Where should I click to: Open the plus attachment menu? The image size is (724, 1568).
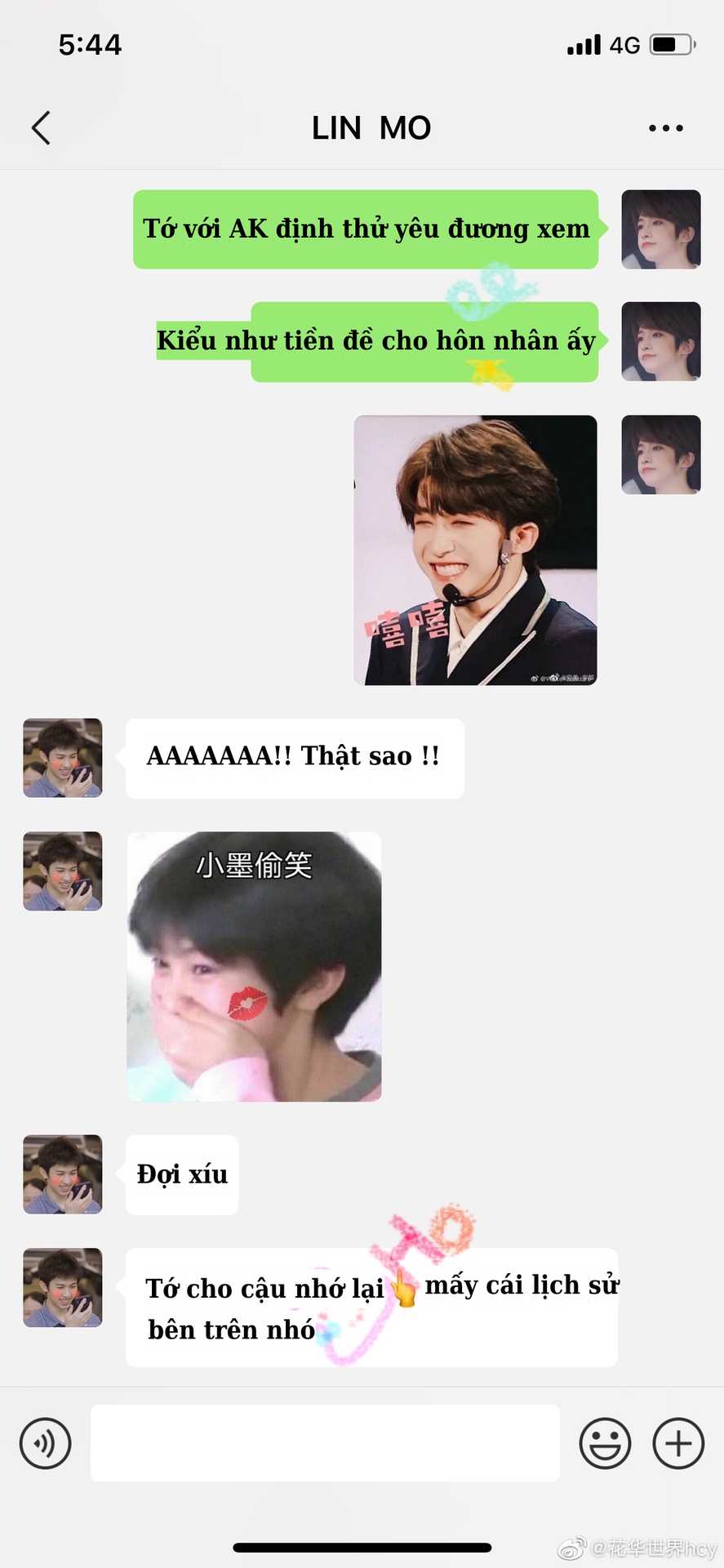click(x=678, y=1443)
